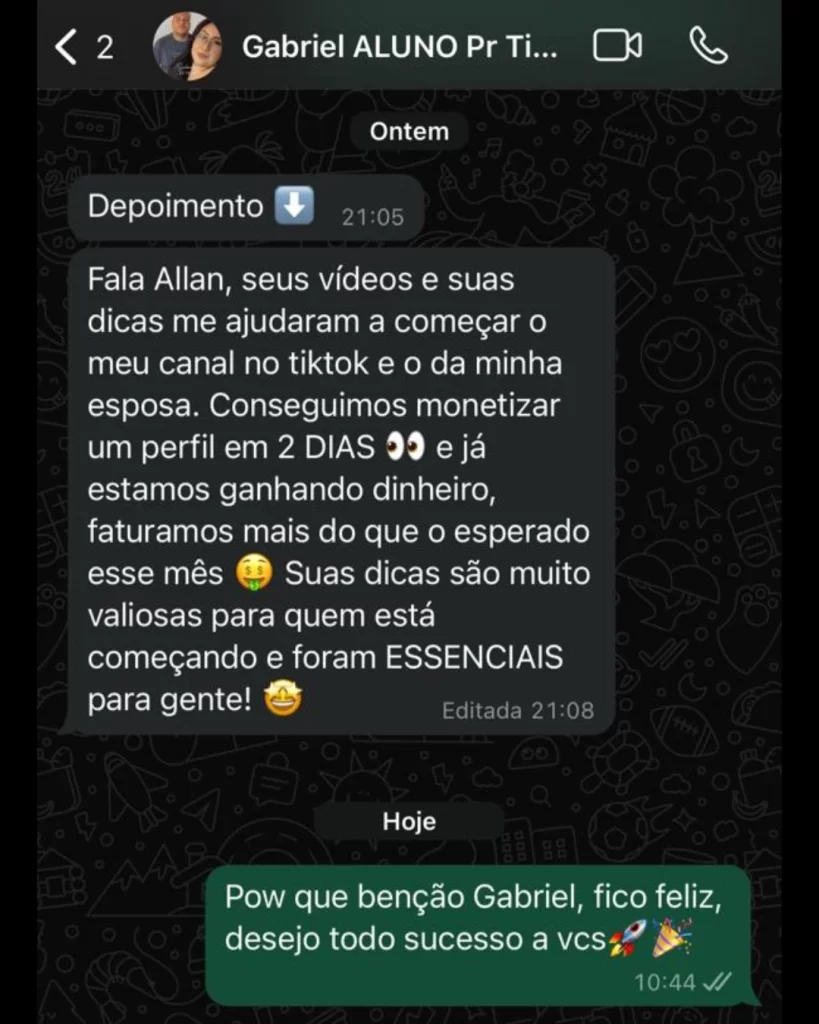Open Gabriel ALUNO's profile picture

click(187, 47)
